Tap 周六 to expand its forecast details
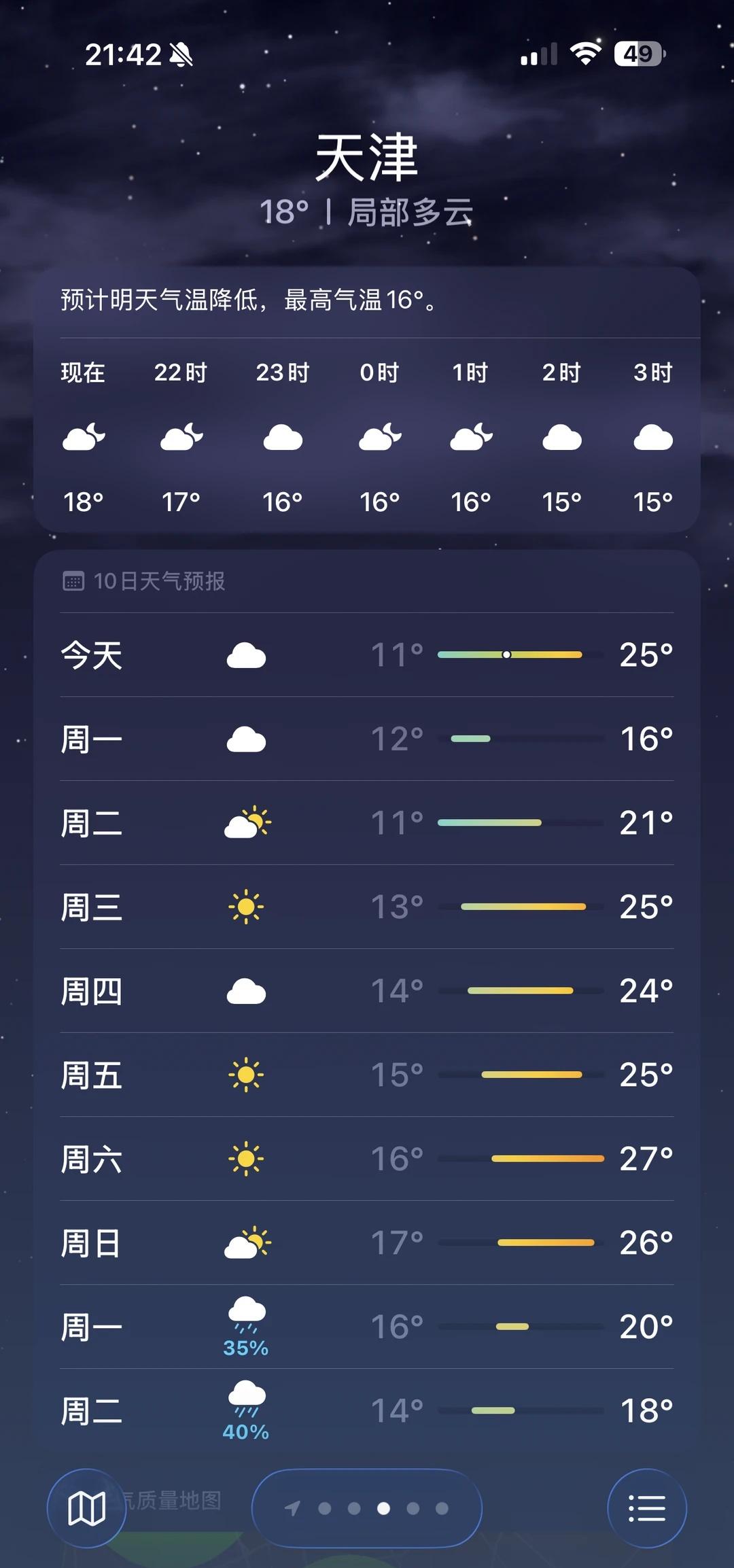 coord(367,1159)
